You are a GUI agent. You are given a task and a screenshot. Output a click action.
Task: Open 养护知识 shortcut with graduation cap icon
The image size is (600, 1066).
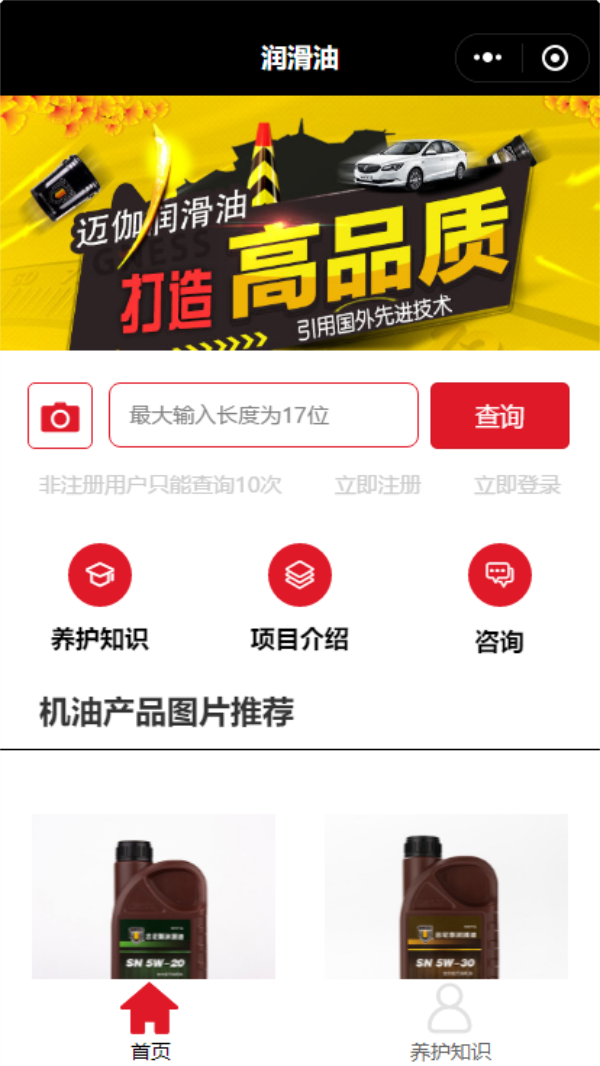(100, 597)
